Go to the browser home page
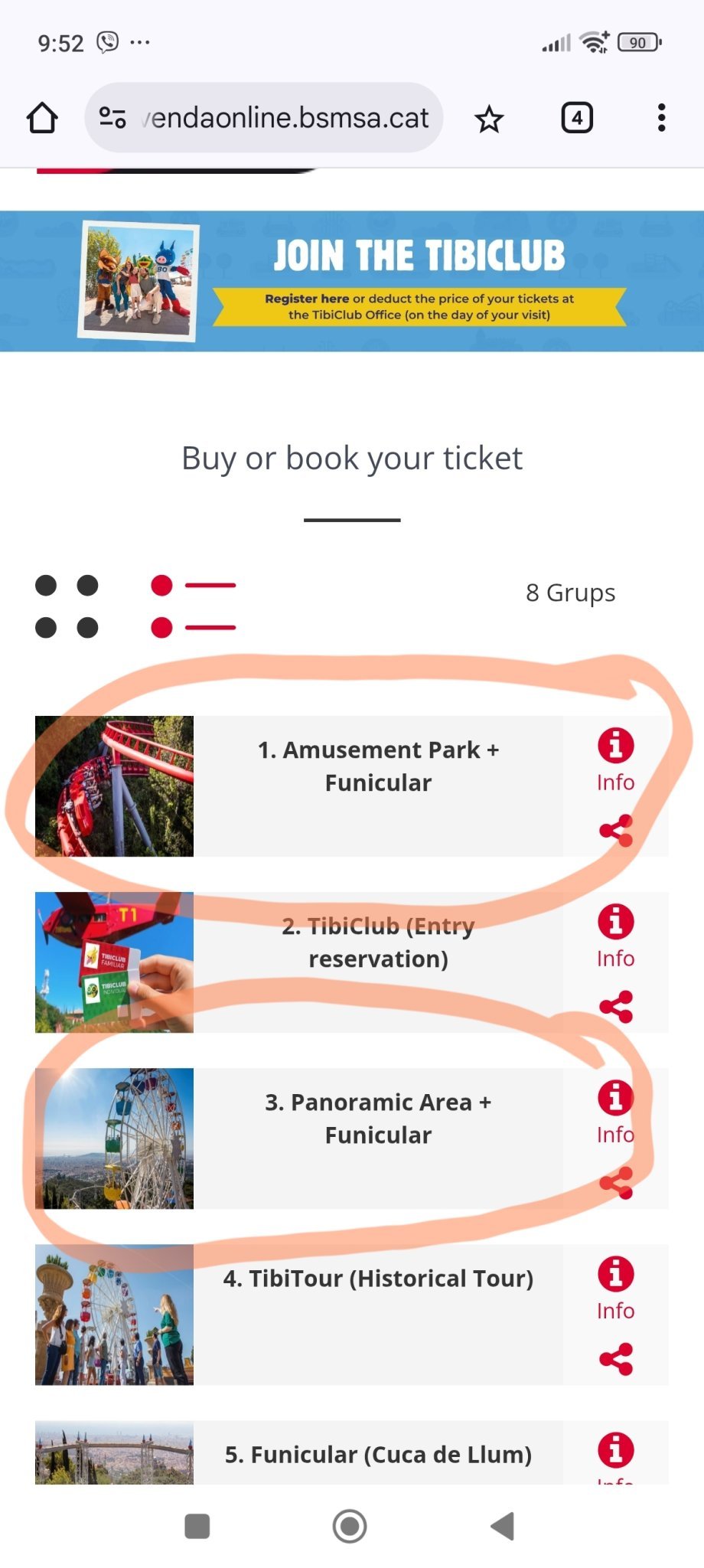 click(42, 118)
